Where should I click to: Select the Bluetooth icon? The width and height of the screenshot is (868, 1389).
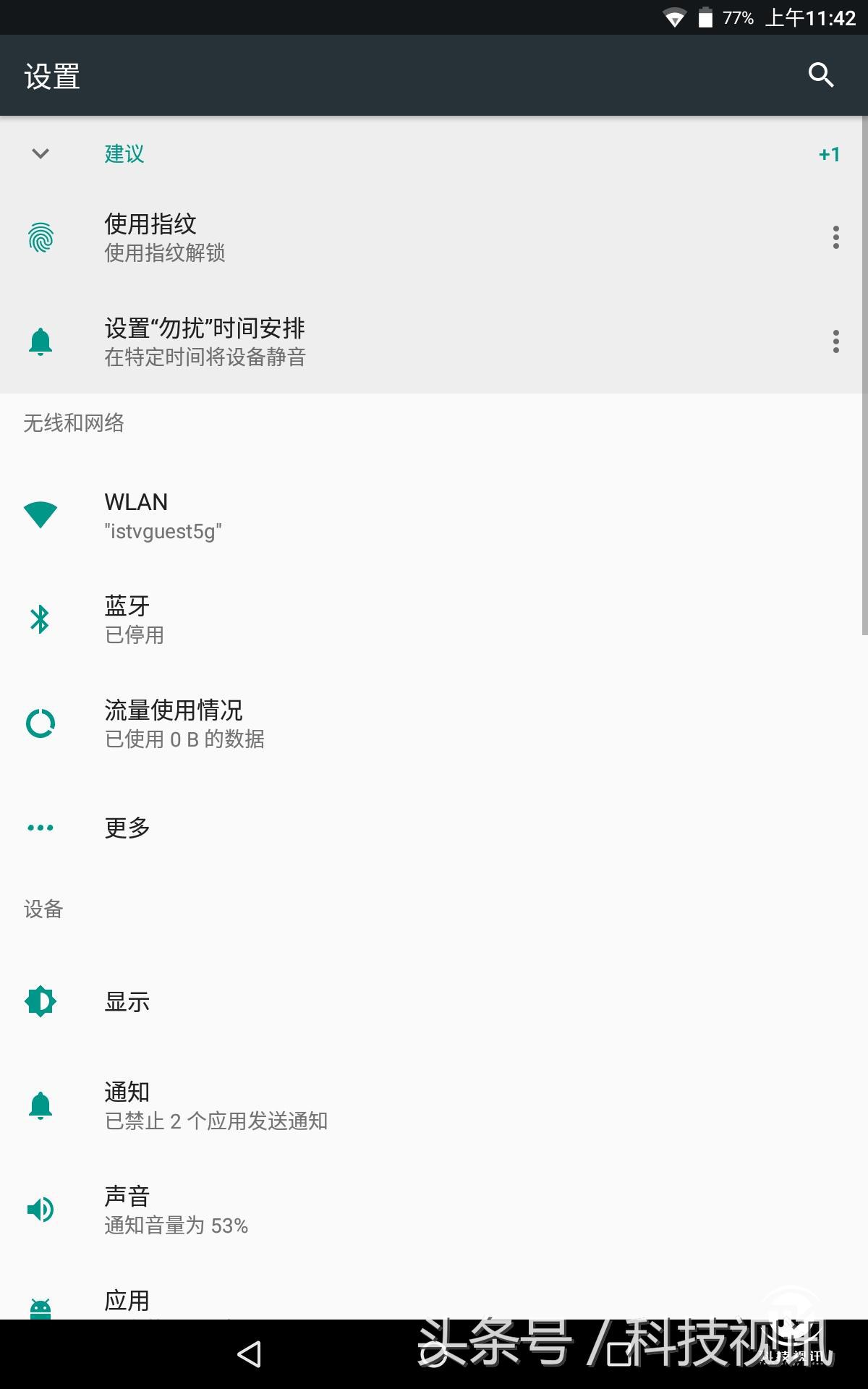(x=41, y=619)
